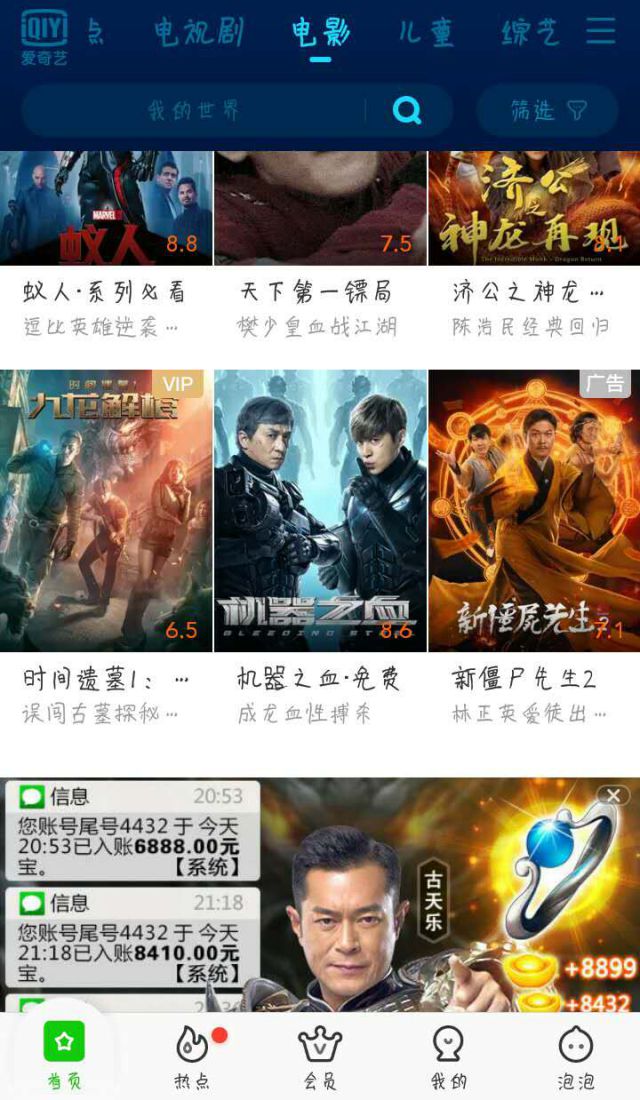Open the 会员 membership tab

320,1055
